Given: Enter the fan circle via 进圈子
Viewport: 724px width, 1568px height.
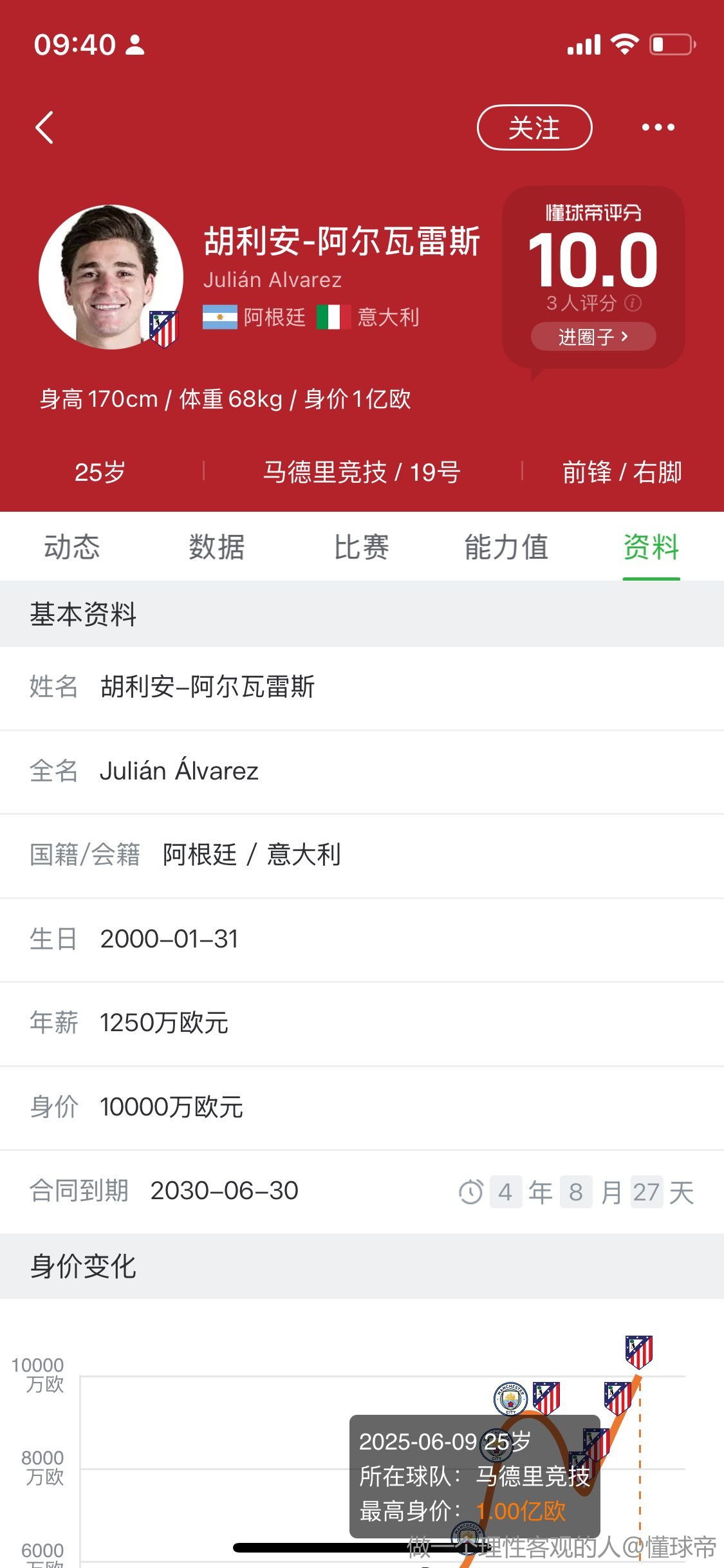Looking at the screenshot, I should (x=593, y=337).
